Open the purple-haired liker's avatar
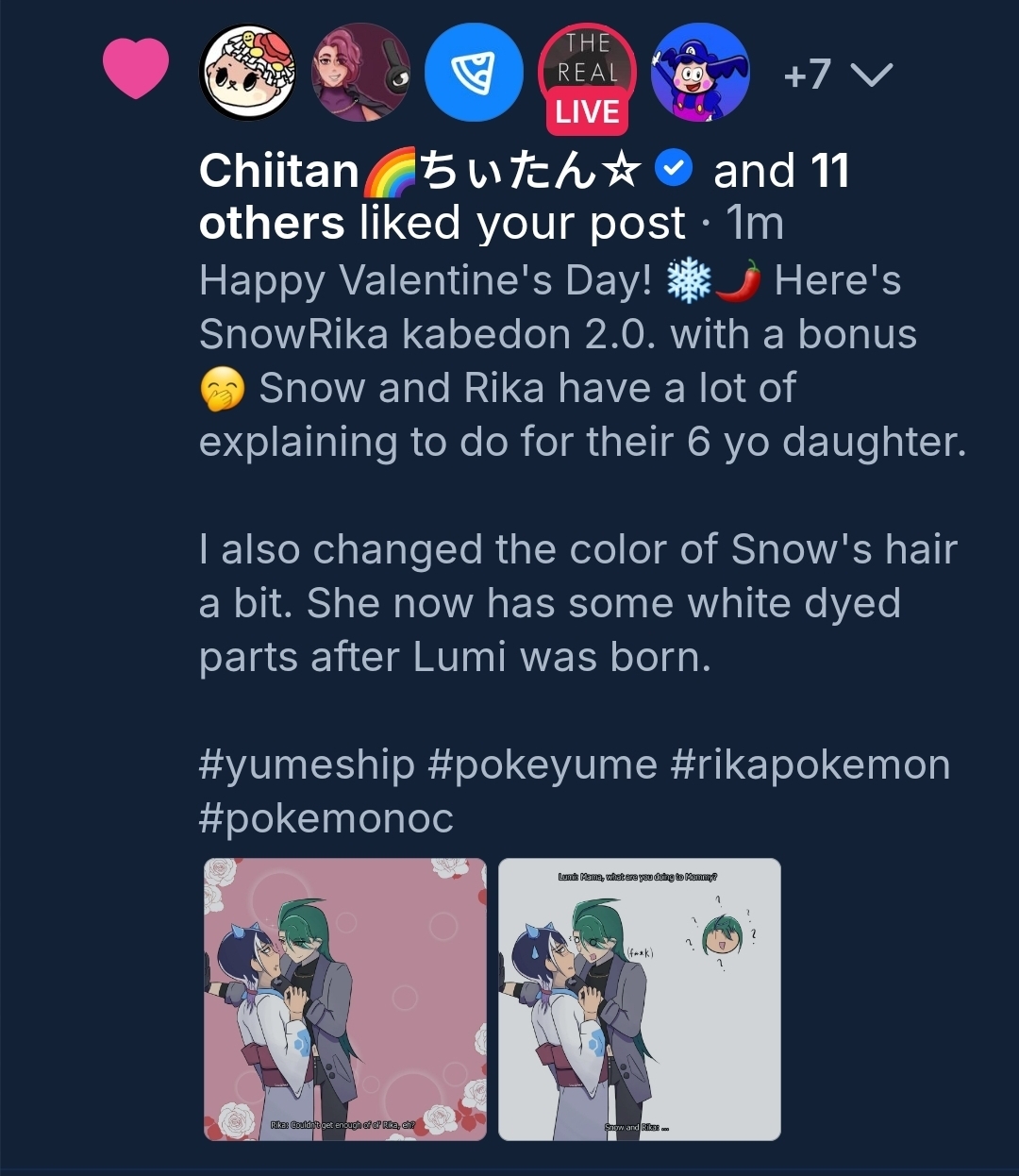1019x1176 pixels. (x=360, y=74)
